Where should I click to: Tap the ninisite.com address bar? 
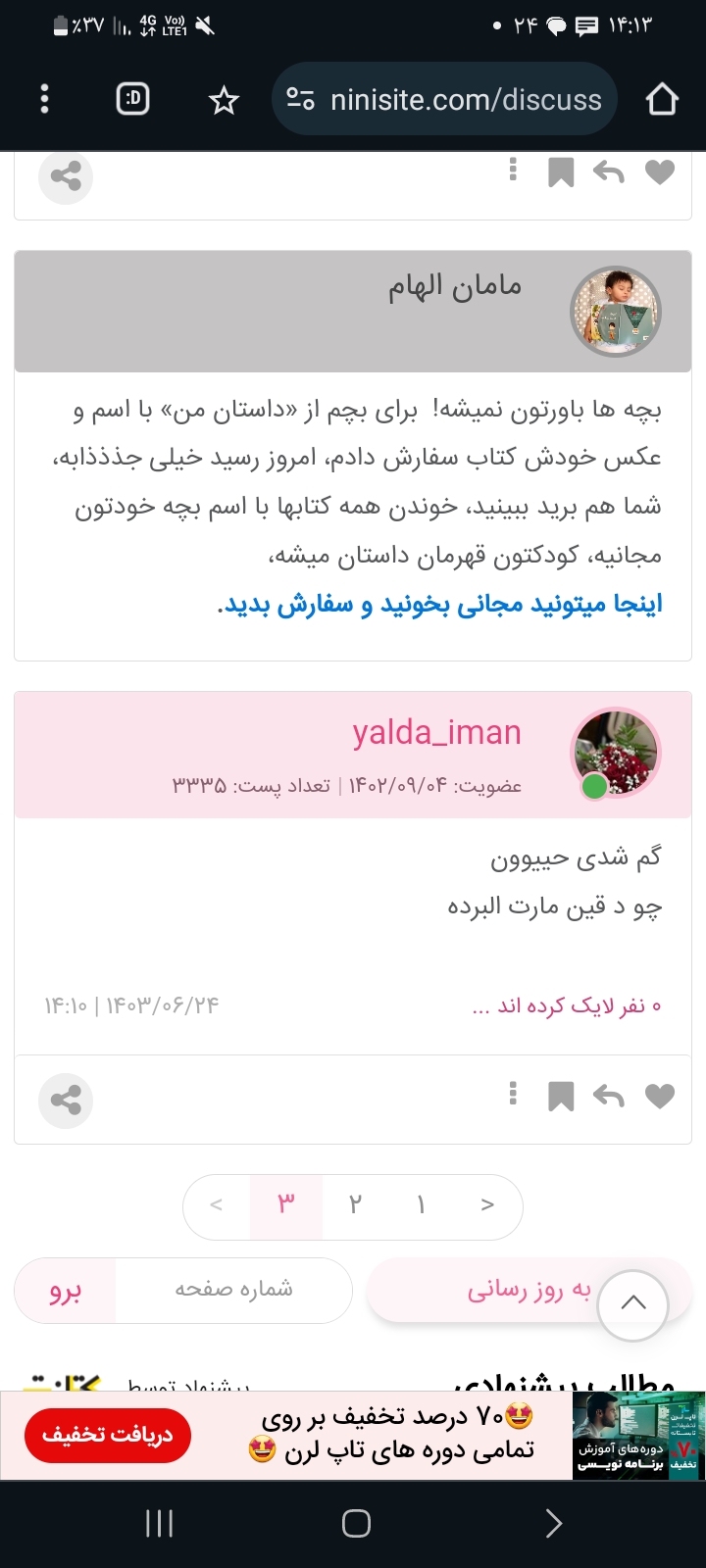(x=444, y=99)
